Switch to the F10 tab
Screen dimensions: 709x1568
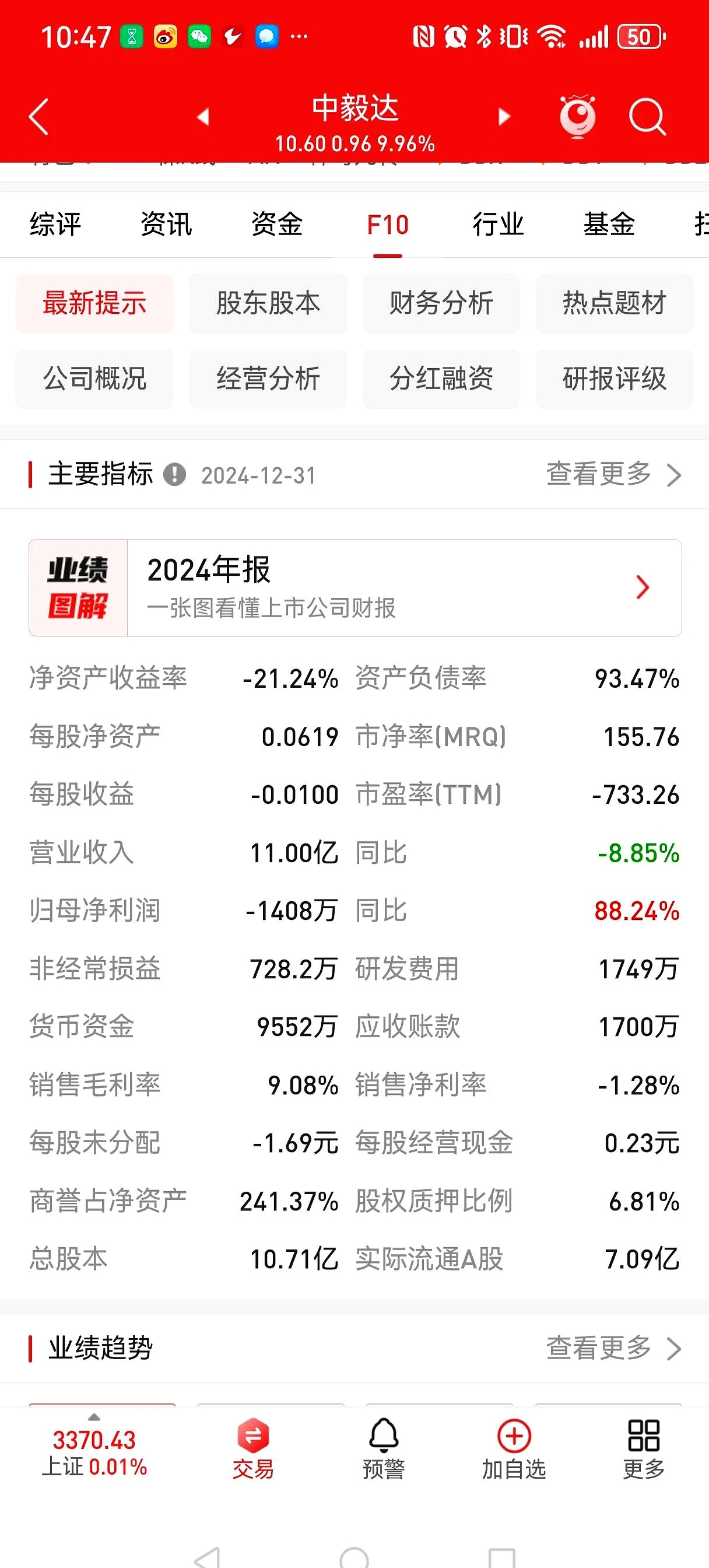click(x=388, y=224)
